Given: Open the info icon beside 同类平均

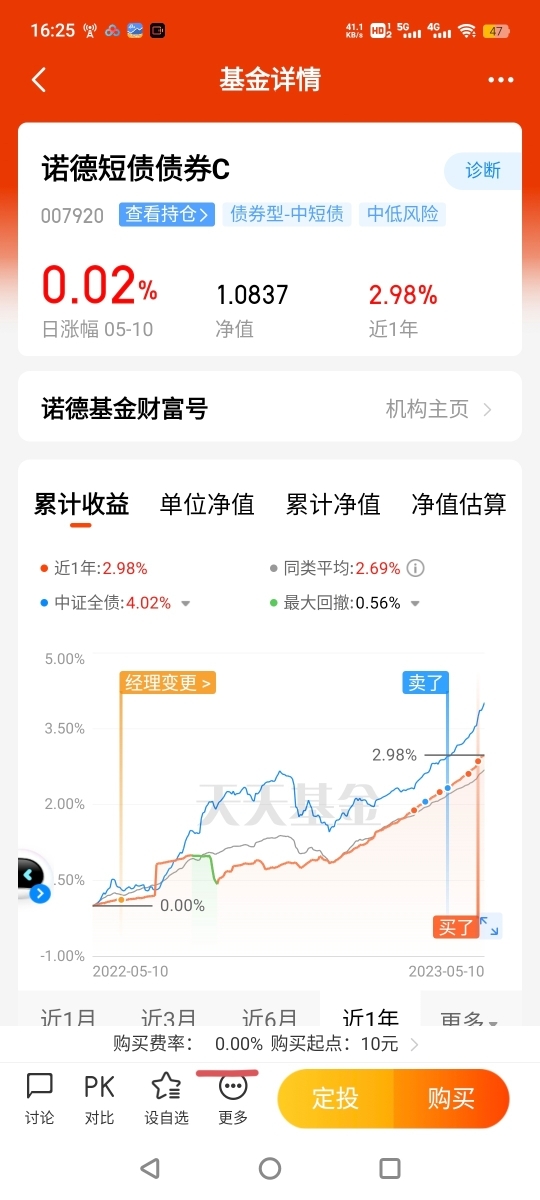Looking at the screenshot, I should coord(416,568).
